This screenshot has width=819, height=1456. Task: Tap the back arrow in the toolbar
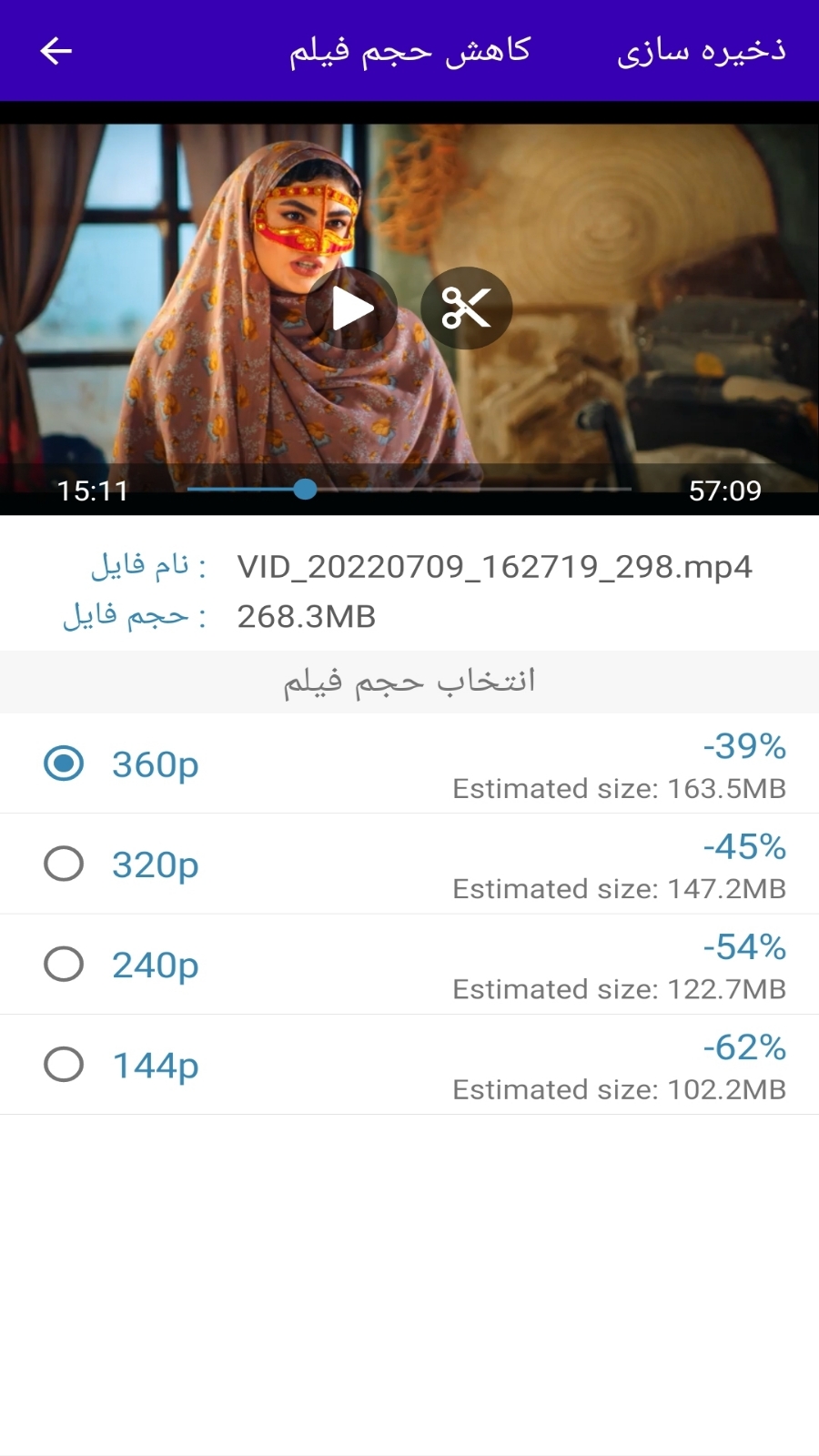click(x=57, y=50)
